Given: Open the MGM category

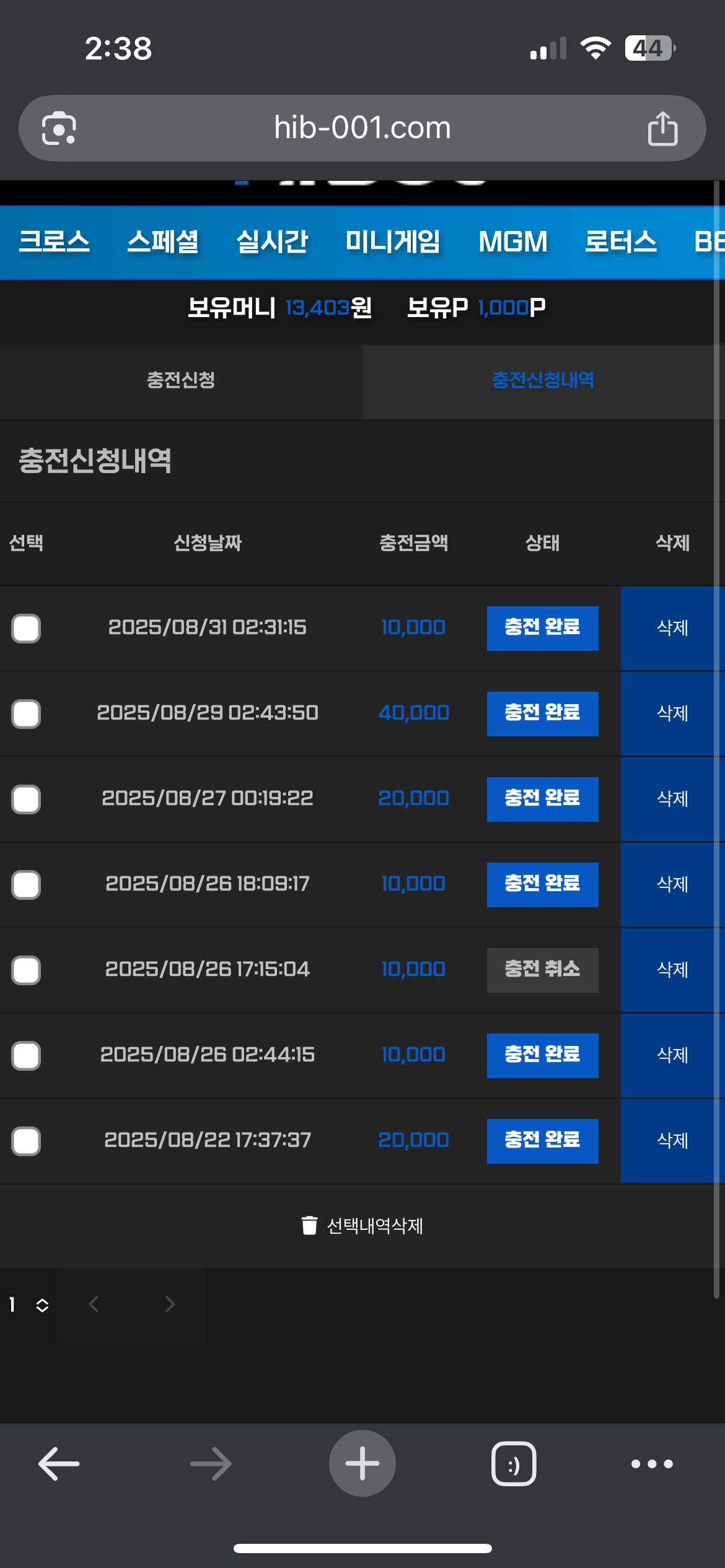Looking at the screenshot, I should (513, 242).
